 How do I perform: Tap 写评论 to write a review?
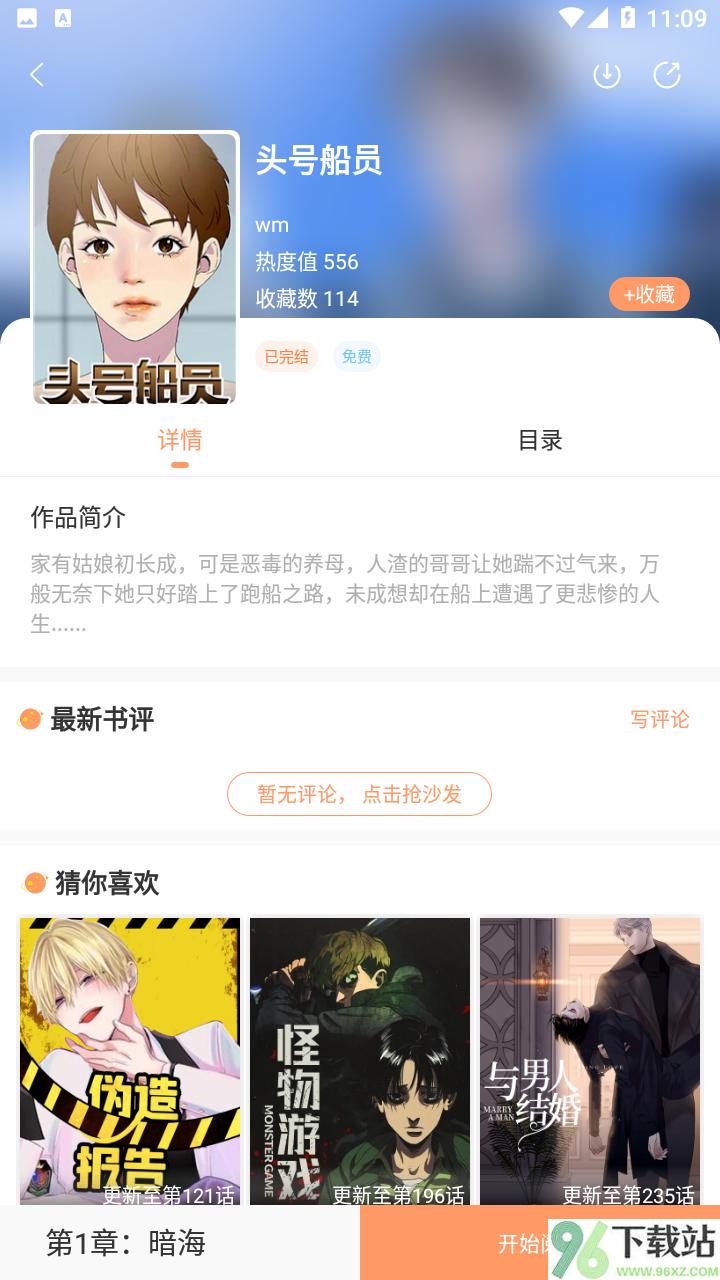pos(659,719)
